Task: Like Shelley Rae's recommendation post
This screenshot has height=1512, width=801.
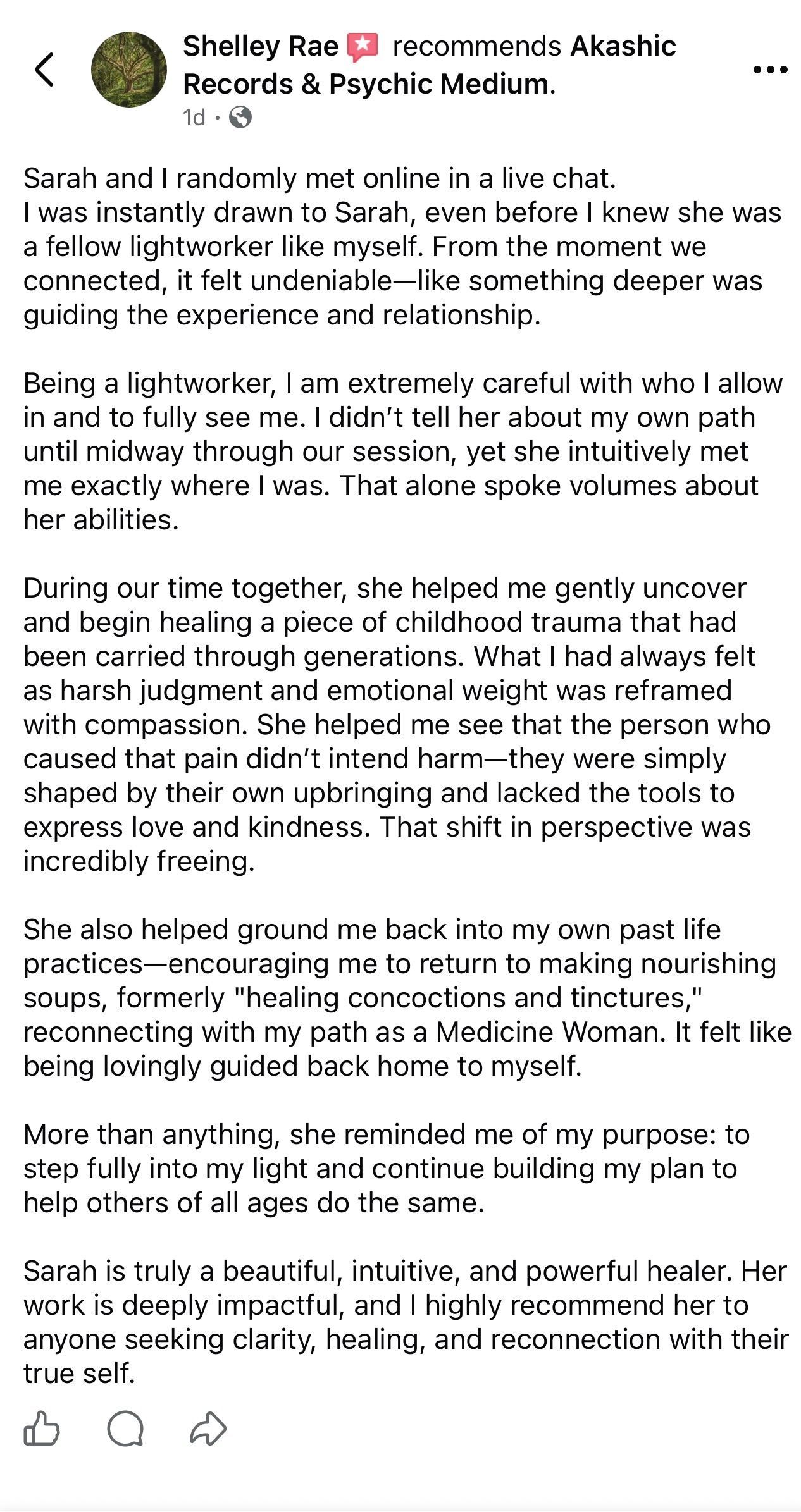Action: coord(42,1429)
